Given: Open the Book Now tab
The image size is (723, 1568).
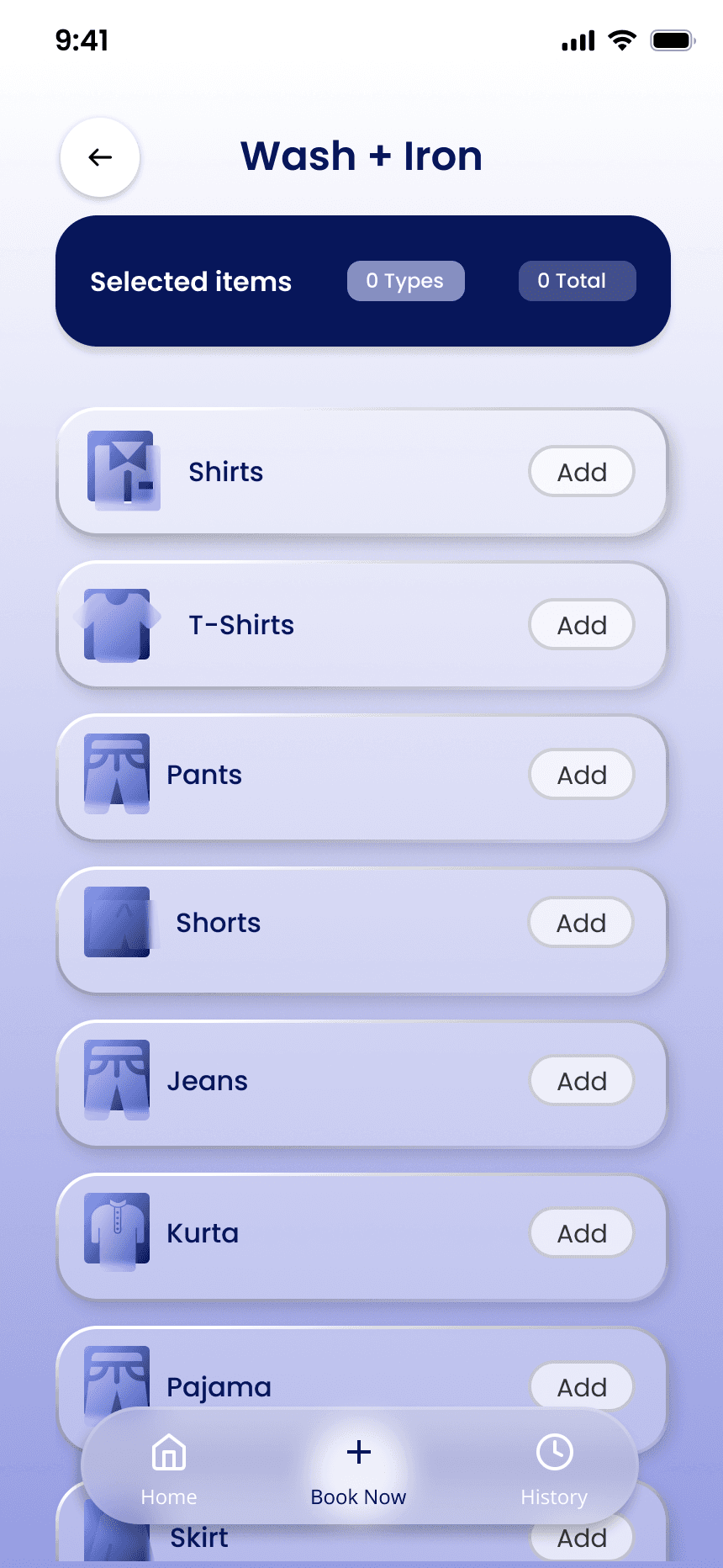Looking at the screenshot, I should 359,1469.
